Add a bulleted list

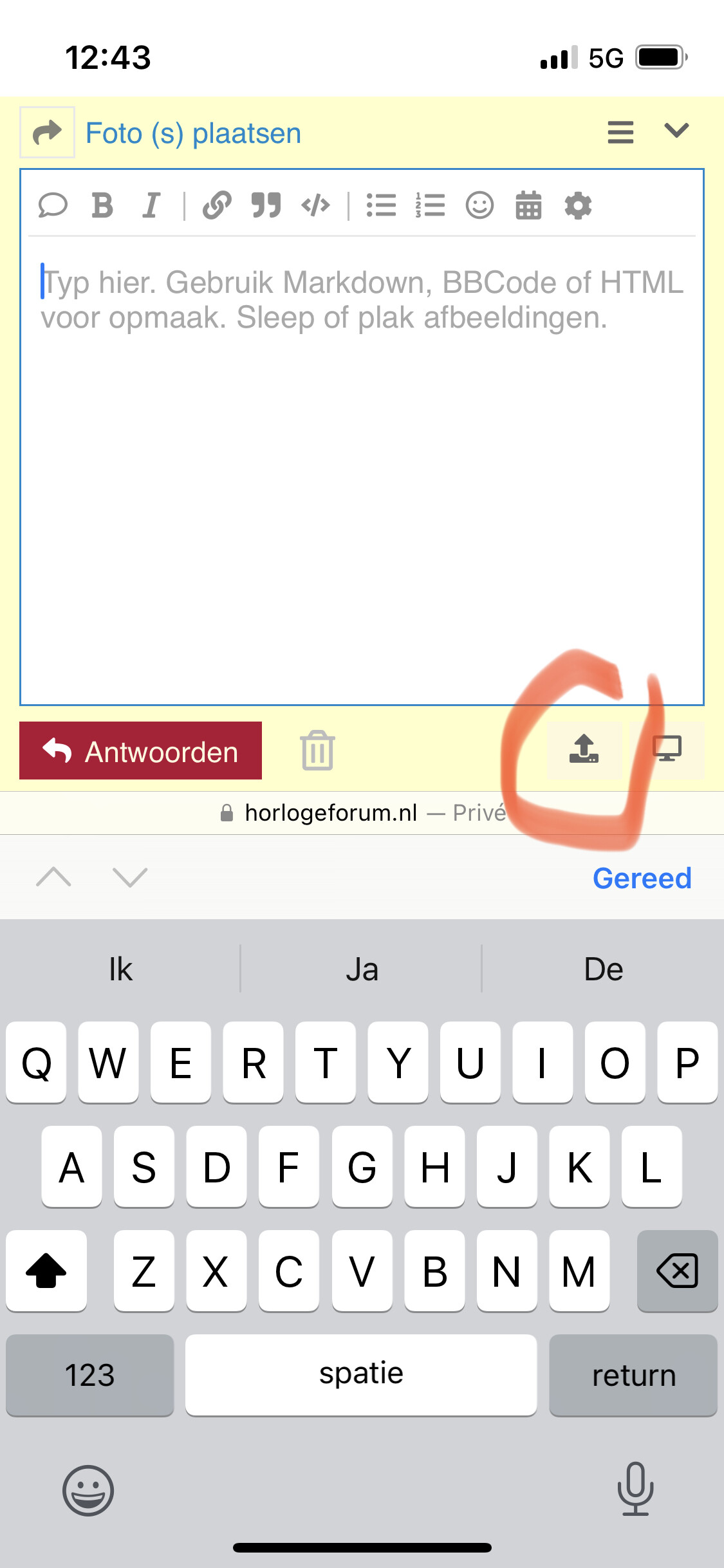click(381, 206)
